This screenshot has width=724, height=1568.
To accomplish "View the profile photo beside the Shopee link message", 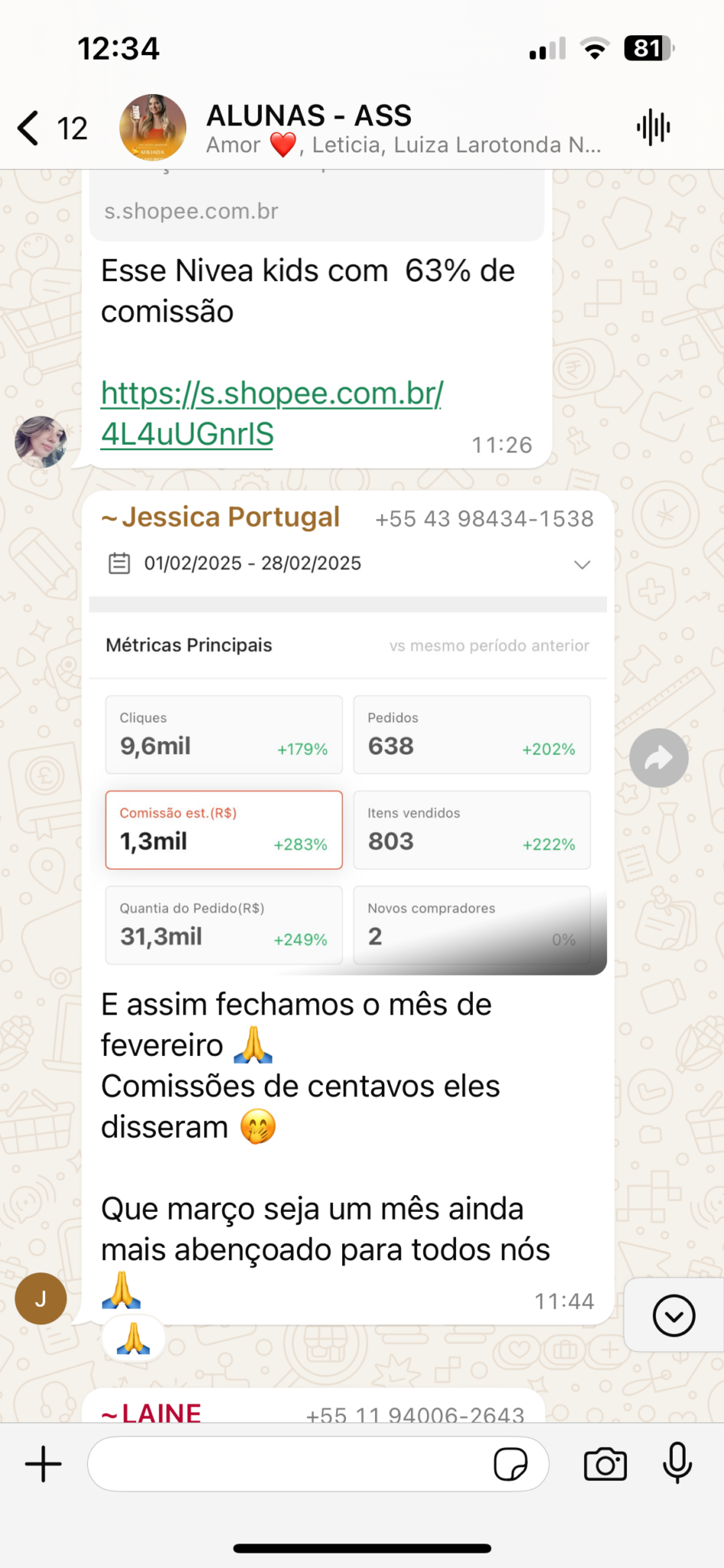I will (x=41, y=442).
